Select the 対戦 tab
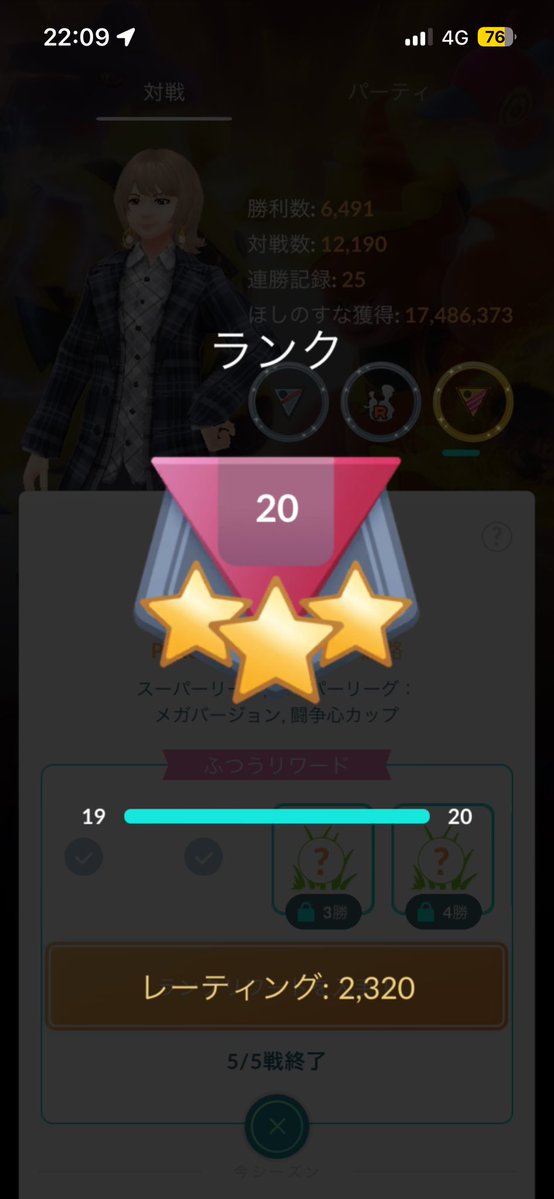Screen dimensions: 554x1199 click(x=164, y=93)
